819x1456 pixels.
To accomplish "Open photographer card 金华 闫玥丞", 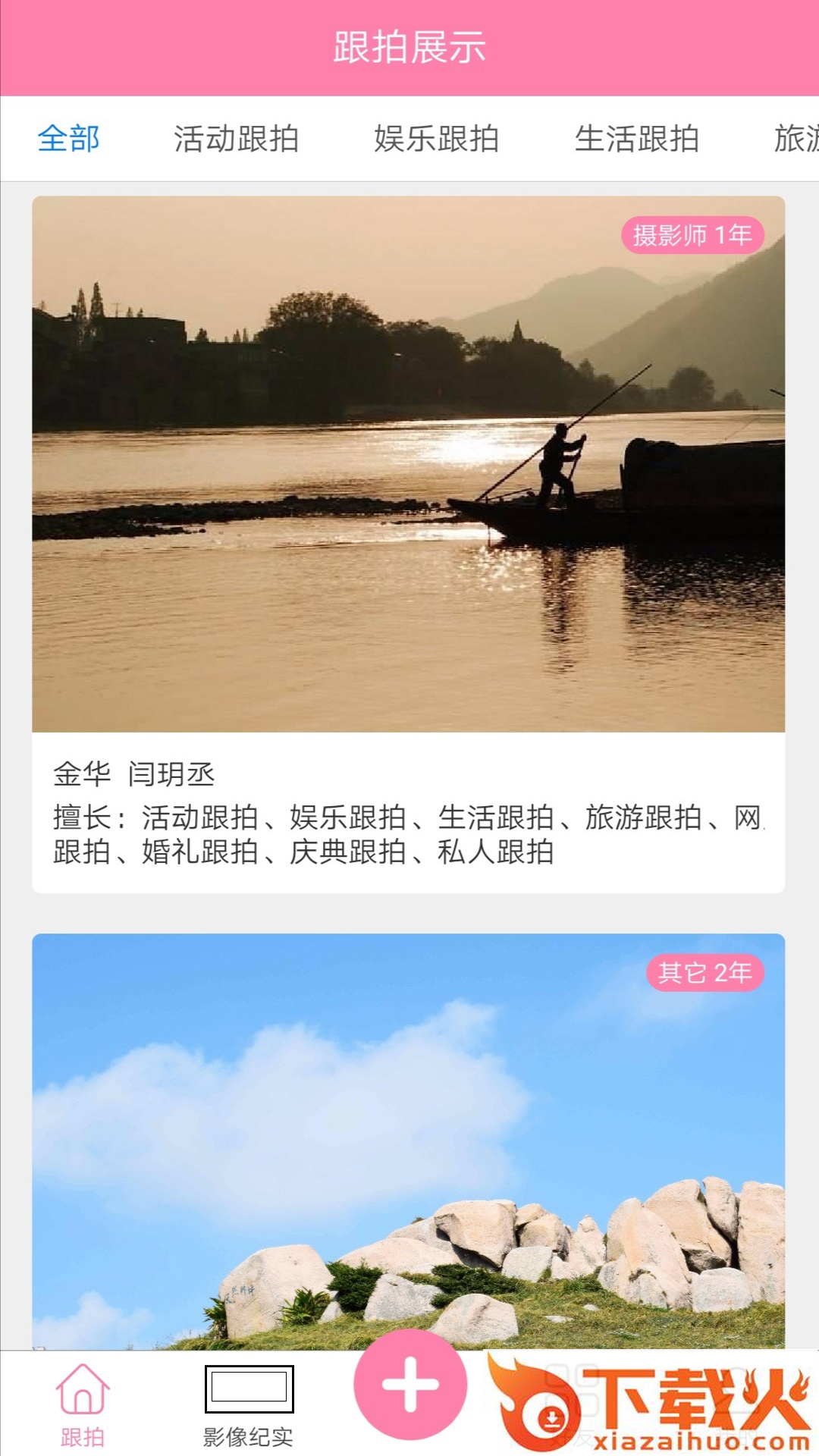I will coord(408,543).
